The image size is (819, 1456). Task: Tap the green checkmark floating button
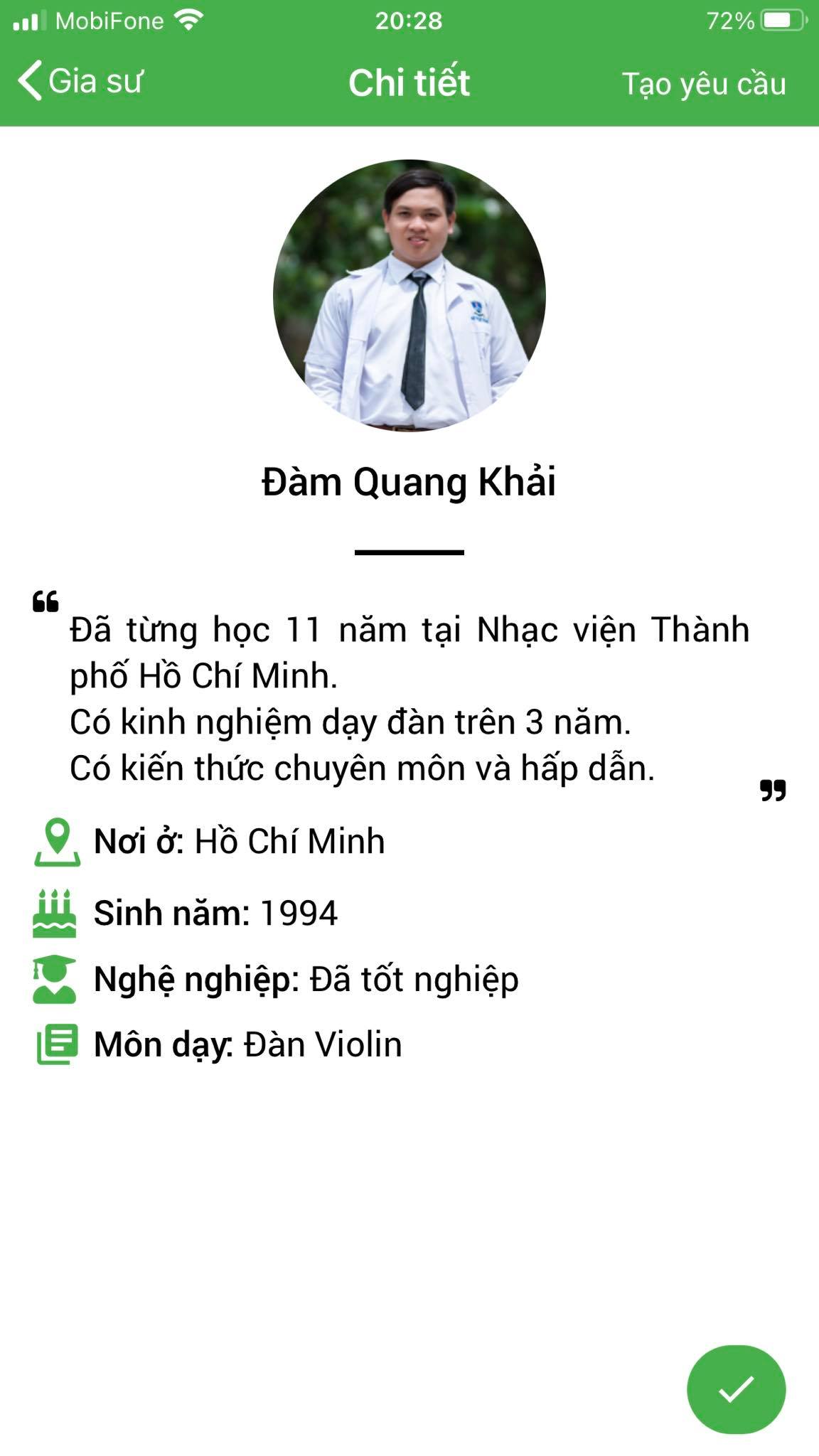click(x=736, y=1389)
